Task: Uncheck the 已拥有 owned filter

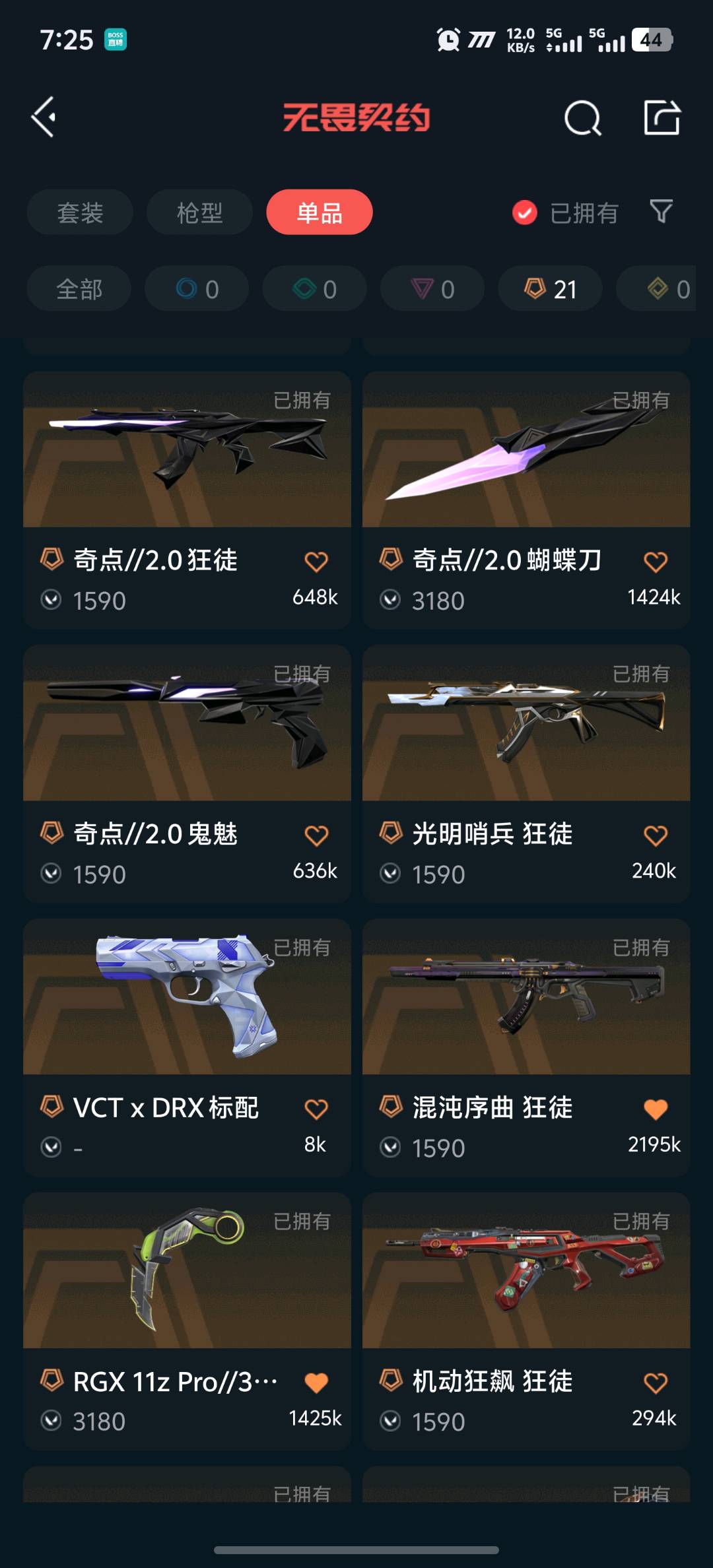Action: (x=565, y=213)
